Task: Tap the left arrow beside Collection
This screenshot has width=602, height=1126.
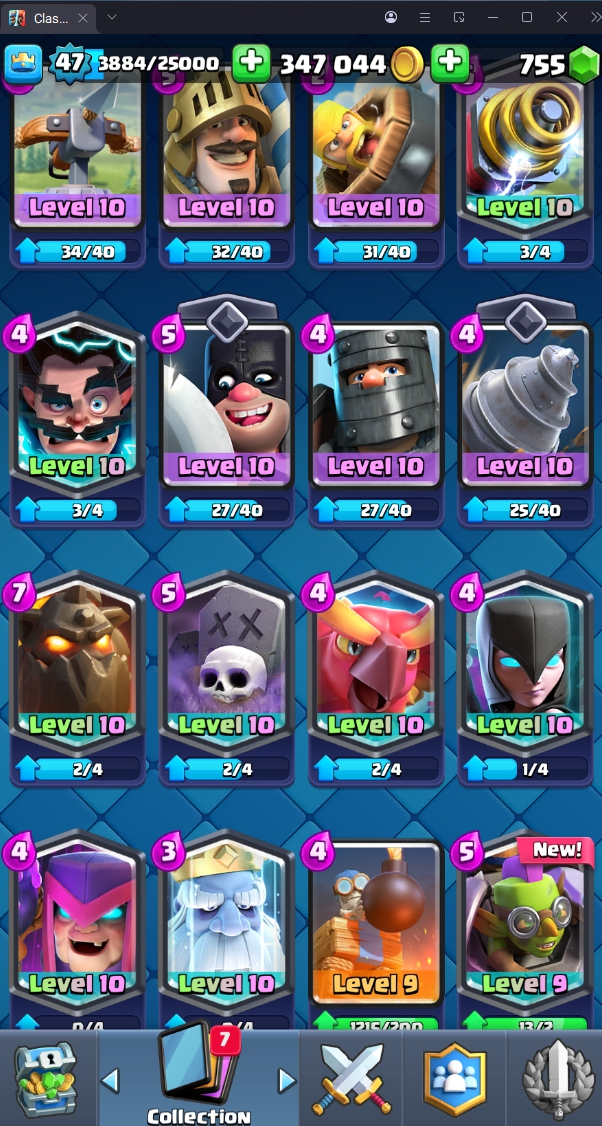Action: (x=111, y=1080)
